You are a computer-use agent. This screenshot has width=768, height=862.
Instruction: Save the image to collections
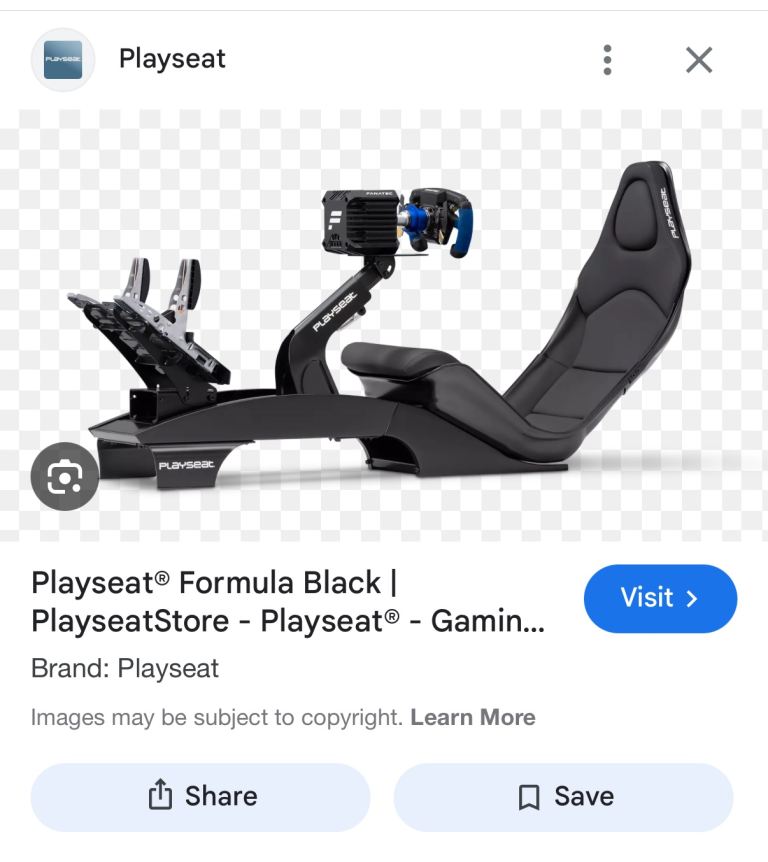click(564, 796)
